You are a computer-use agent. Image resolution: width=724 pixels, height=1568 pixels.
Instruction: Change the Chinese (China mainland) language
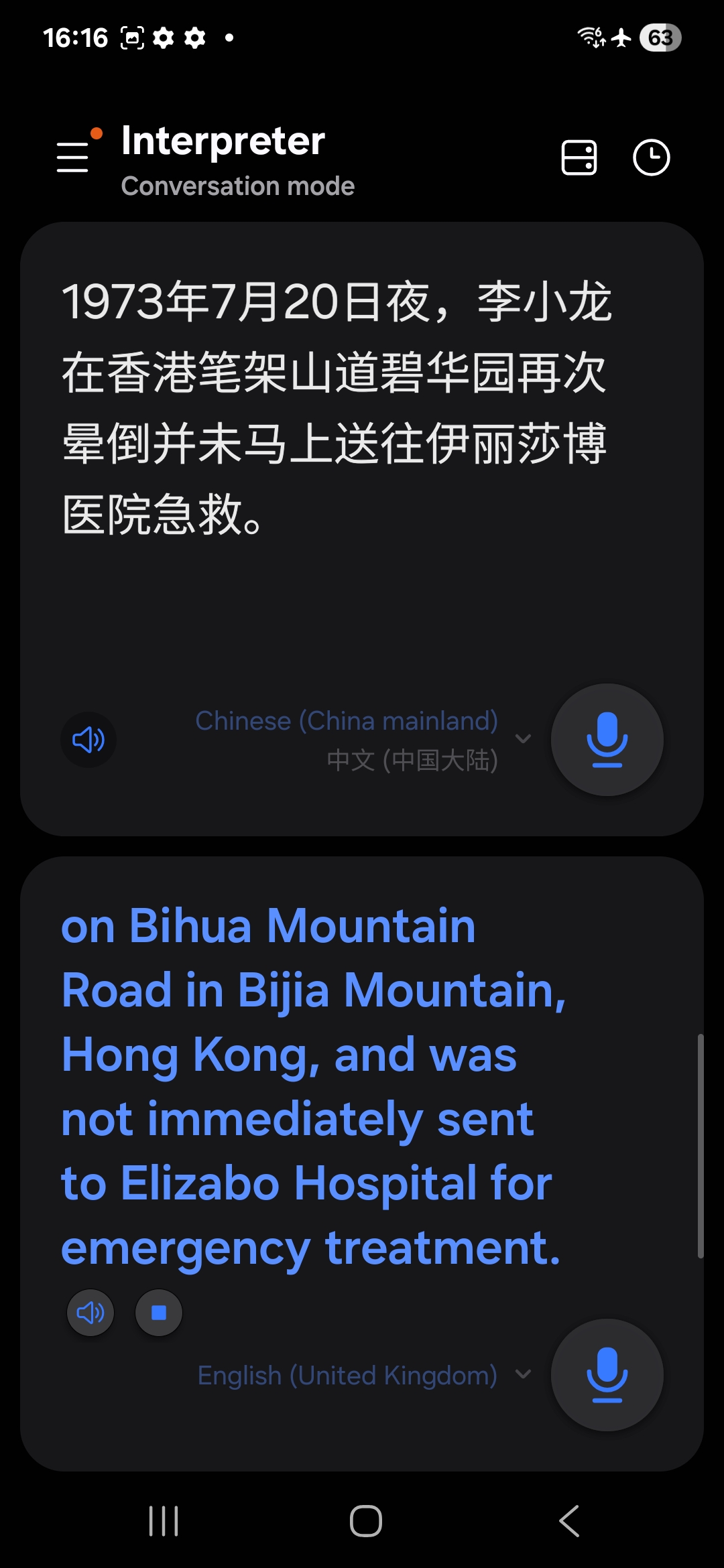point(362,740)
